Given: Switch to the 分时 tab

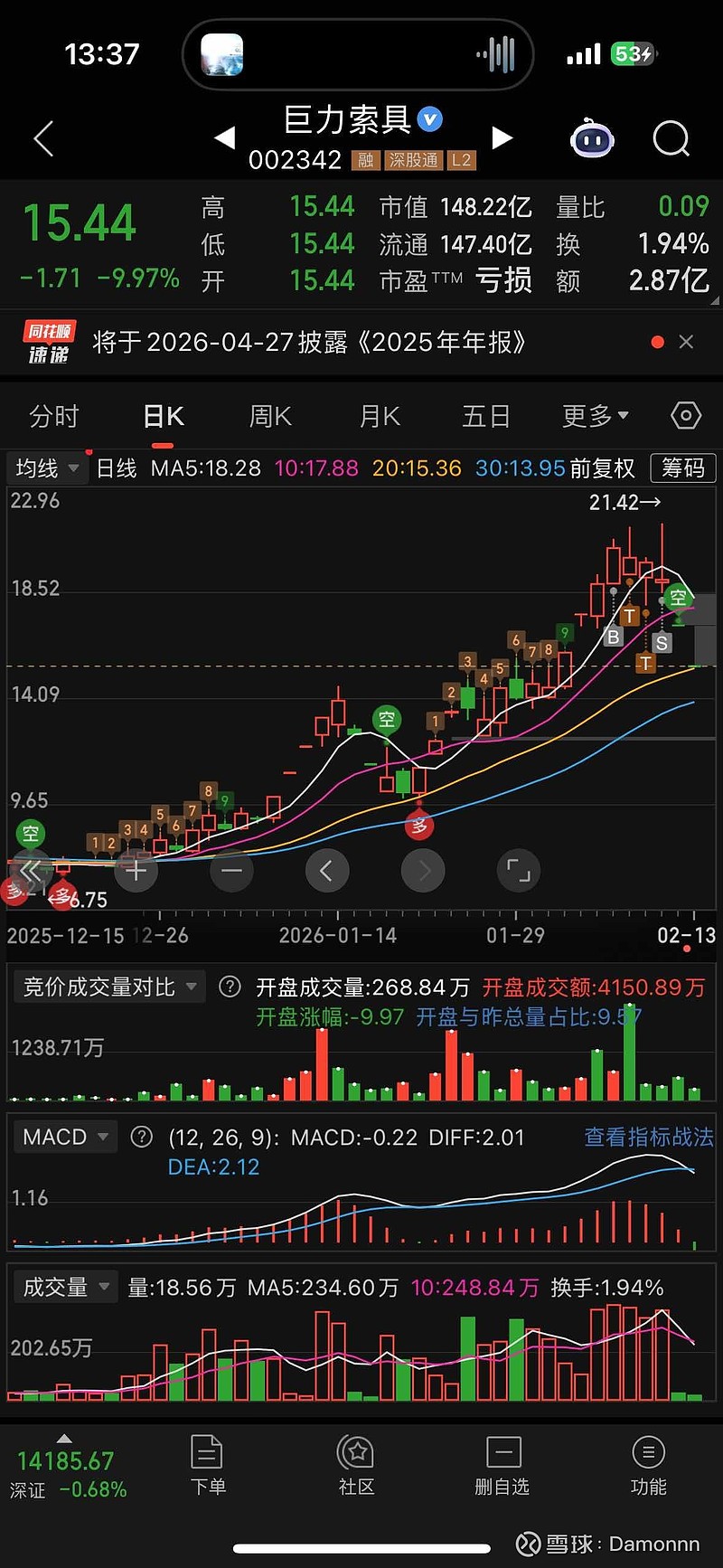Looking at the screenshot, I should coord(56,415).
